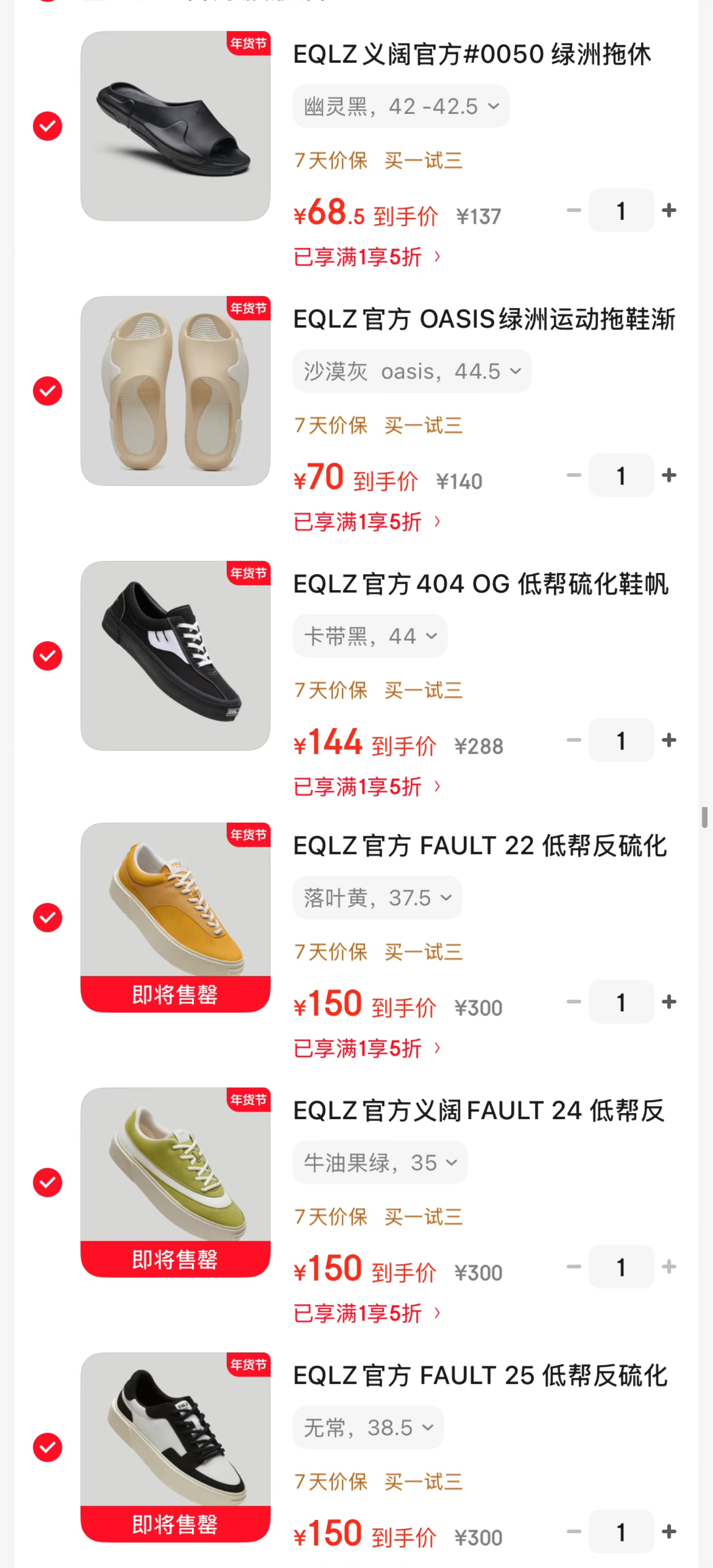The height and width of the screenshot is (1568, 713).
Task: Open the FAULT 24 低帮 product title
Action: click(x=479, y=1110)
